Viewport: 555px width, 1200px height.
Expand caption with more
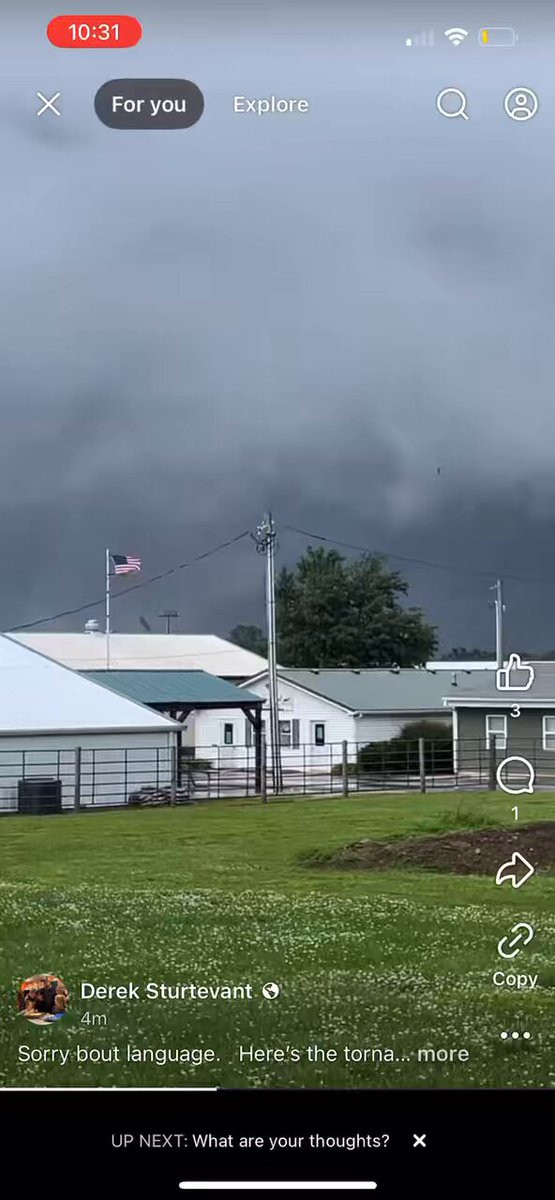tap(443, 1054)
